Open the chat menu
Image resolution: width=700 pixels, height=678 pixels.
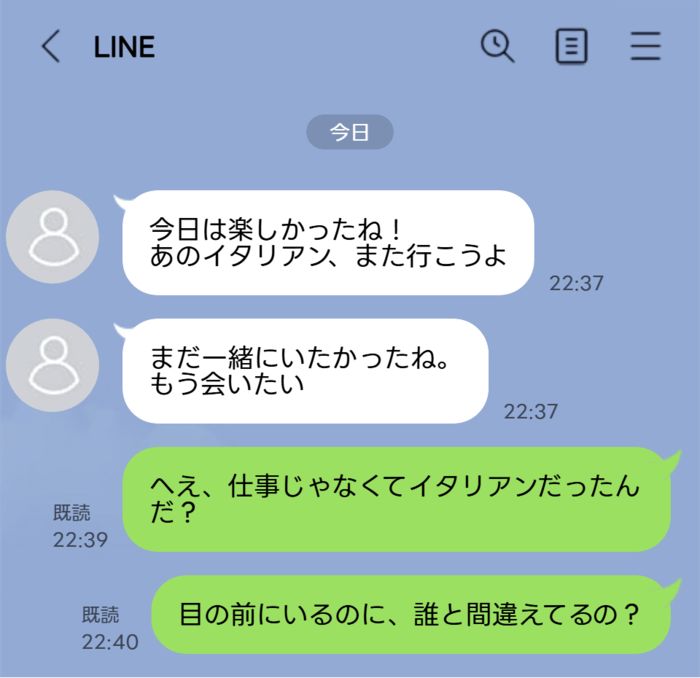point(646,46)
